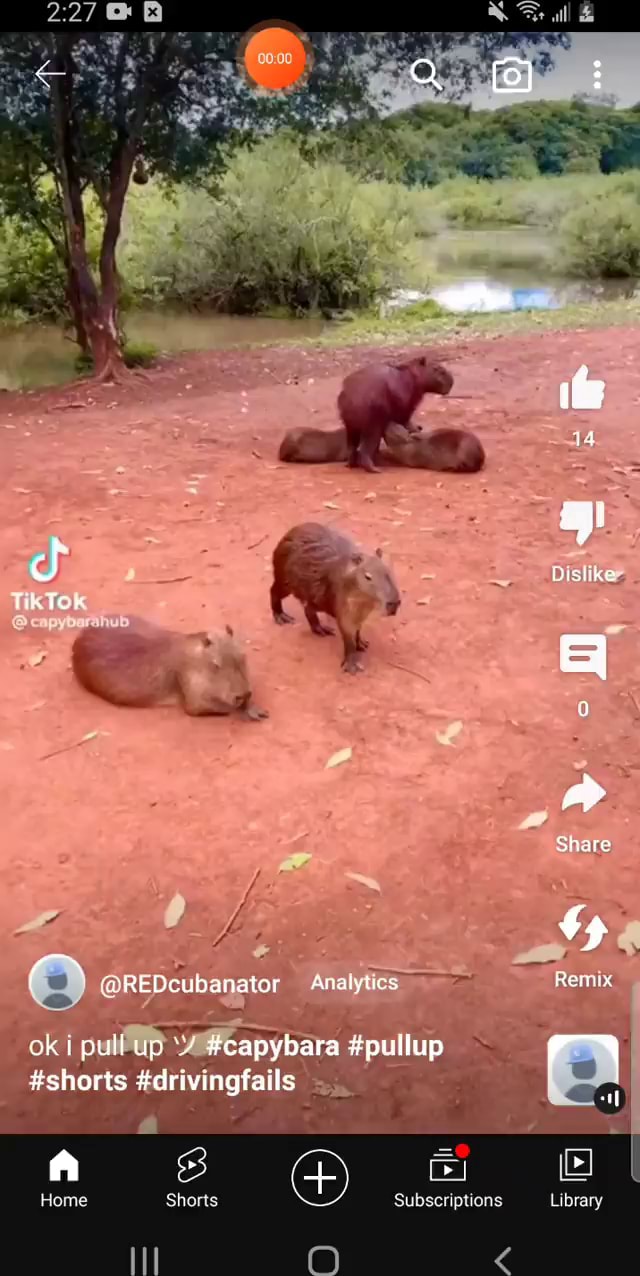Open the search magnifier icon
Screen dimensions: 640x1276
(426, 75)
